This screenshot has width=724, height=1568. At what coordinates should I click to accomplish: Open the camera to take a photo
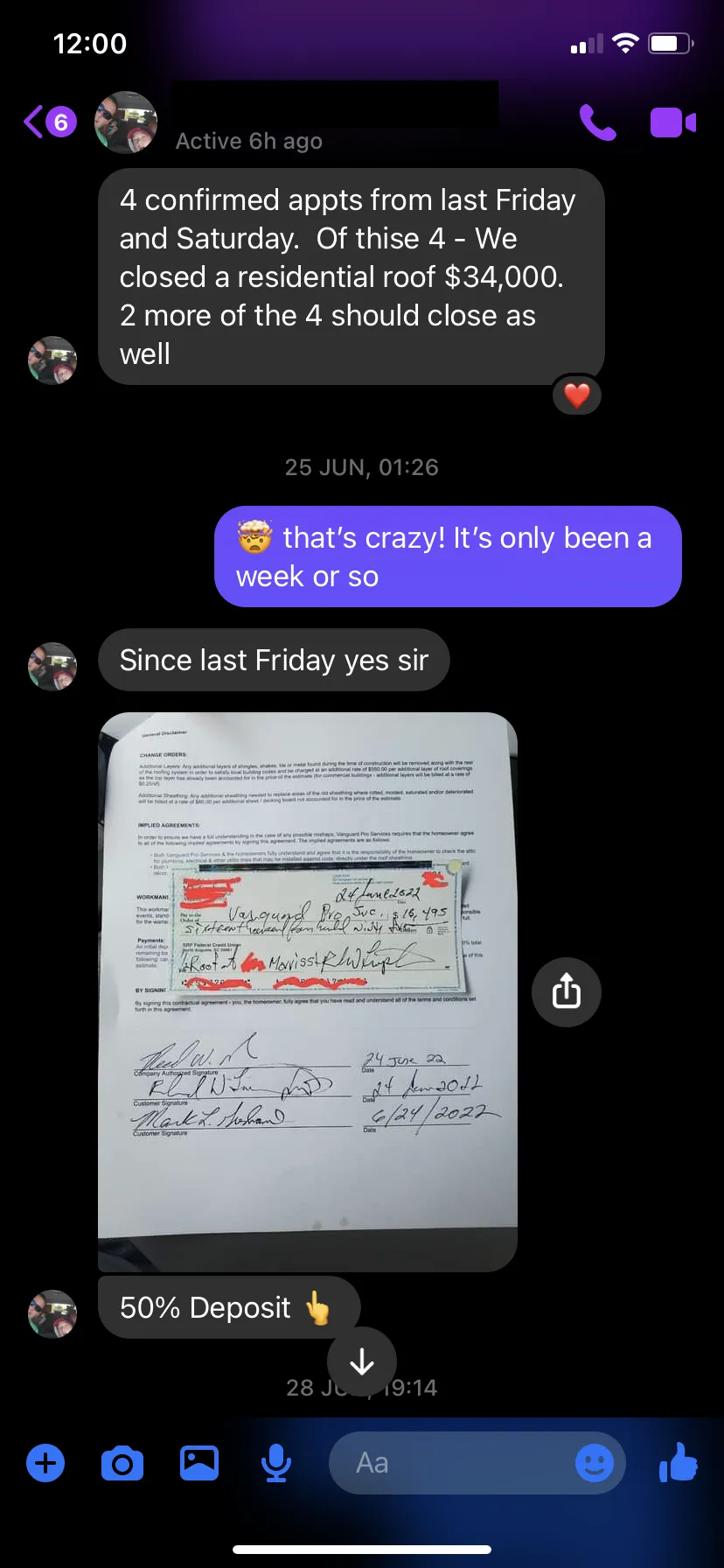(x=122, y=1463)
